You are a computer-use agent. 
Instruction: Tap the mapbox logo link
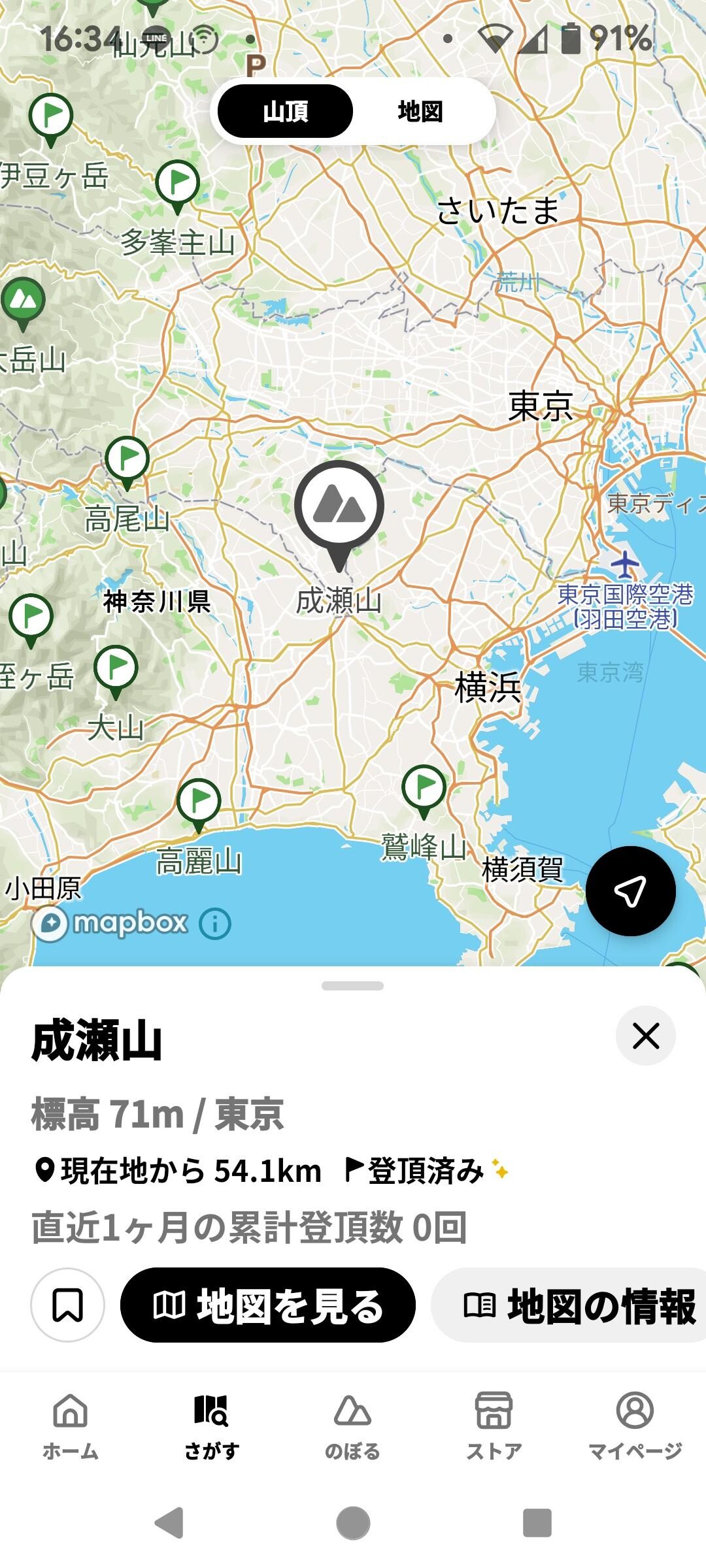[118, 922]
